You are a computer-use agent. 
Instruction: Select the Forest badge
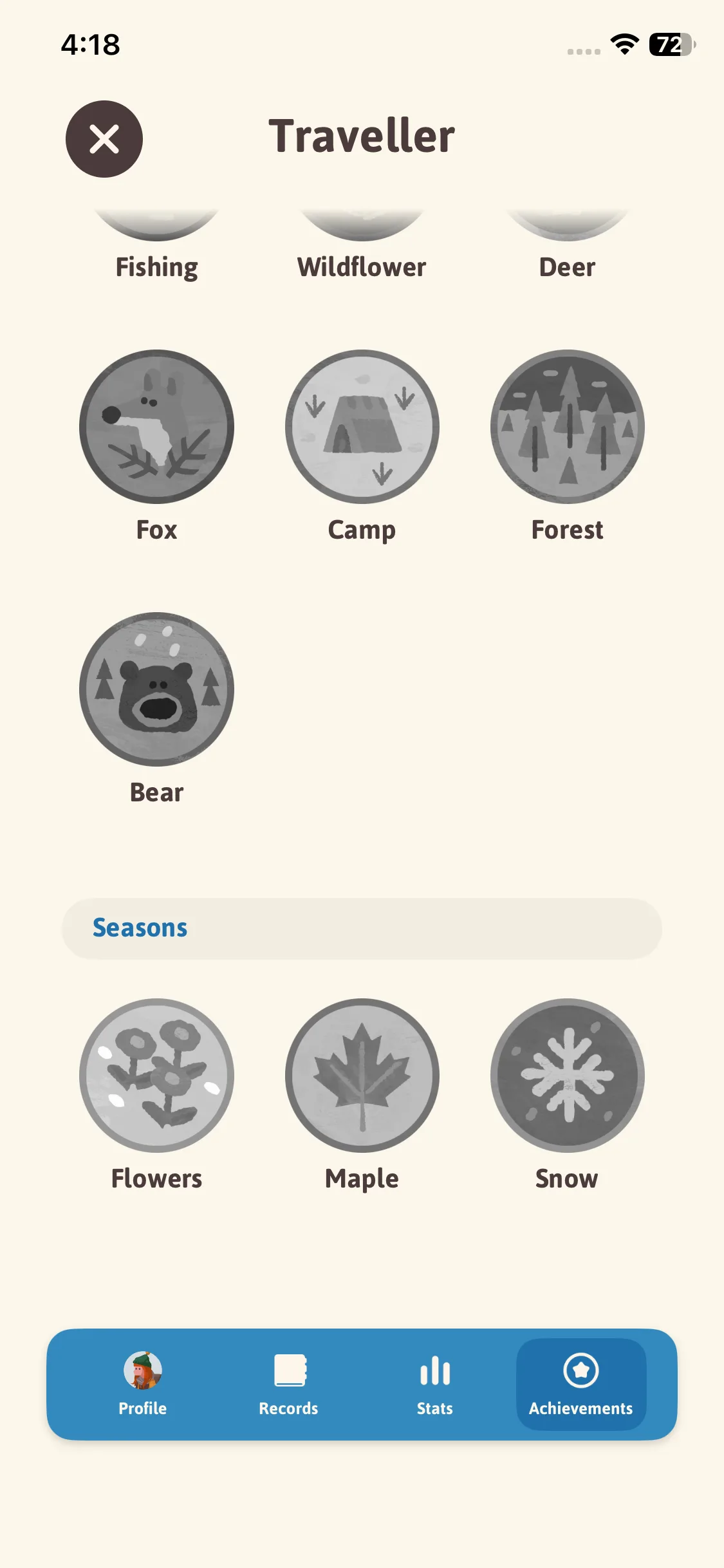coord(567,427)
